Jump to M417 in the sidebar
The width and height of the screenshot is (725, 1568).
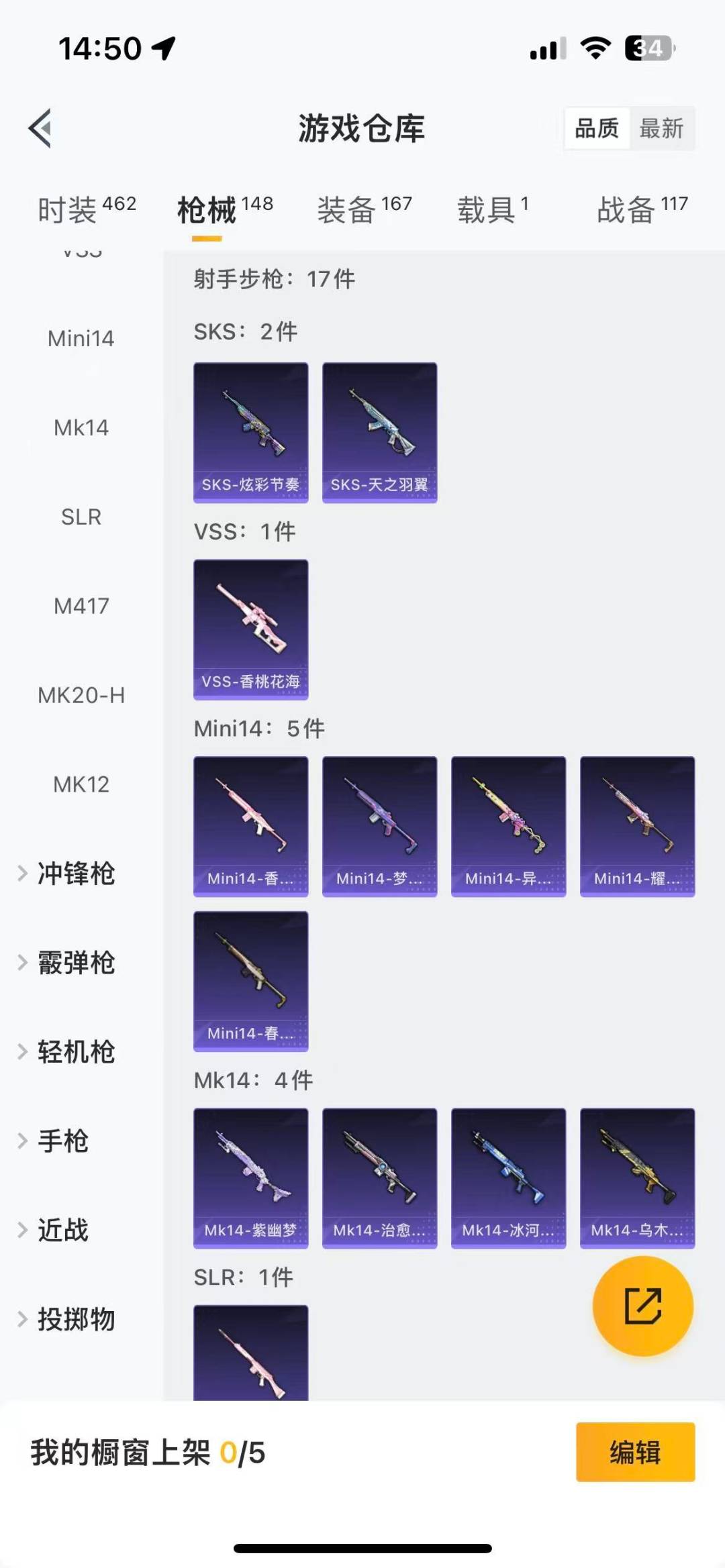coord(81,606)
